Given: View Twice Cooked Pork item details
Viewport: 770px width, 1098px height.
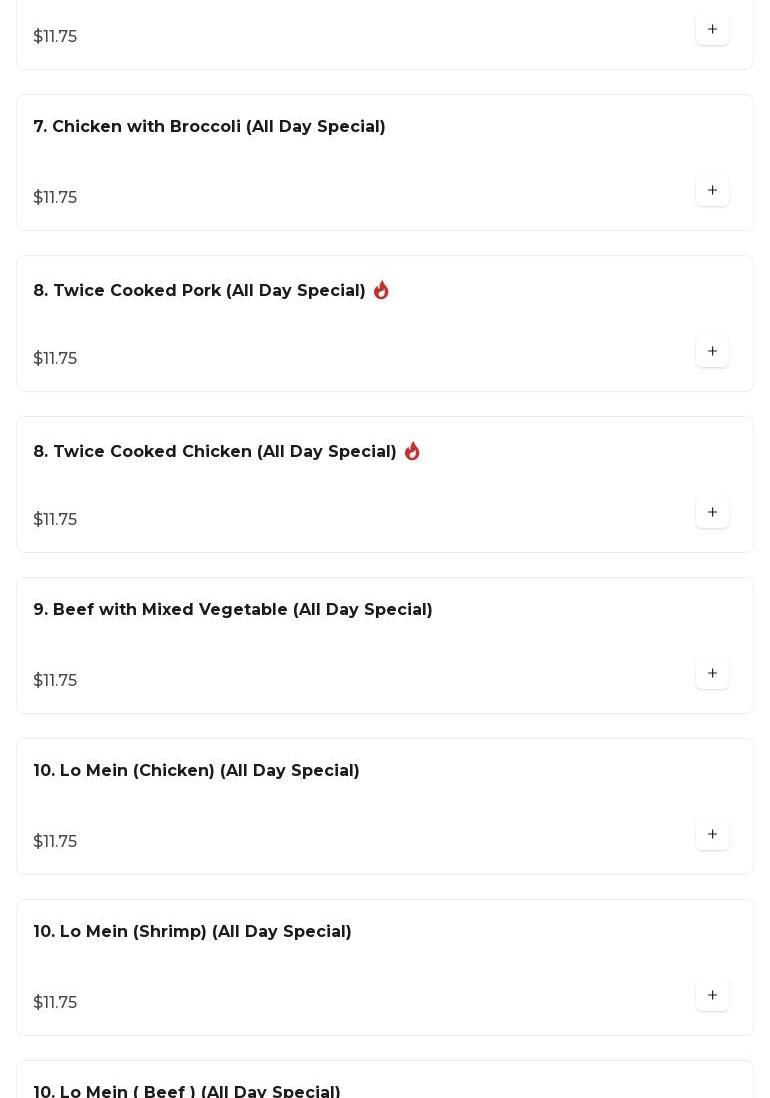Looking at the screenshot, I should click(199, 291).
